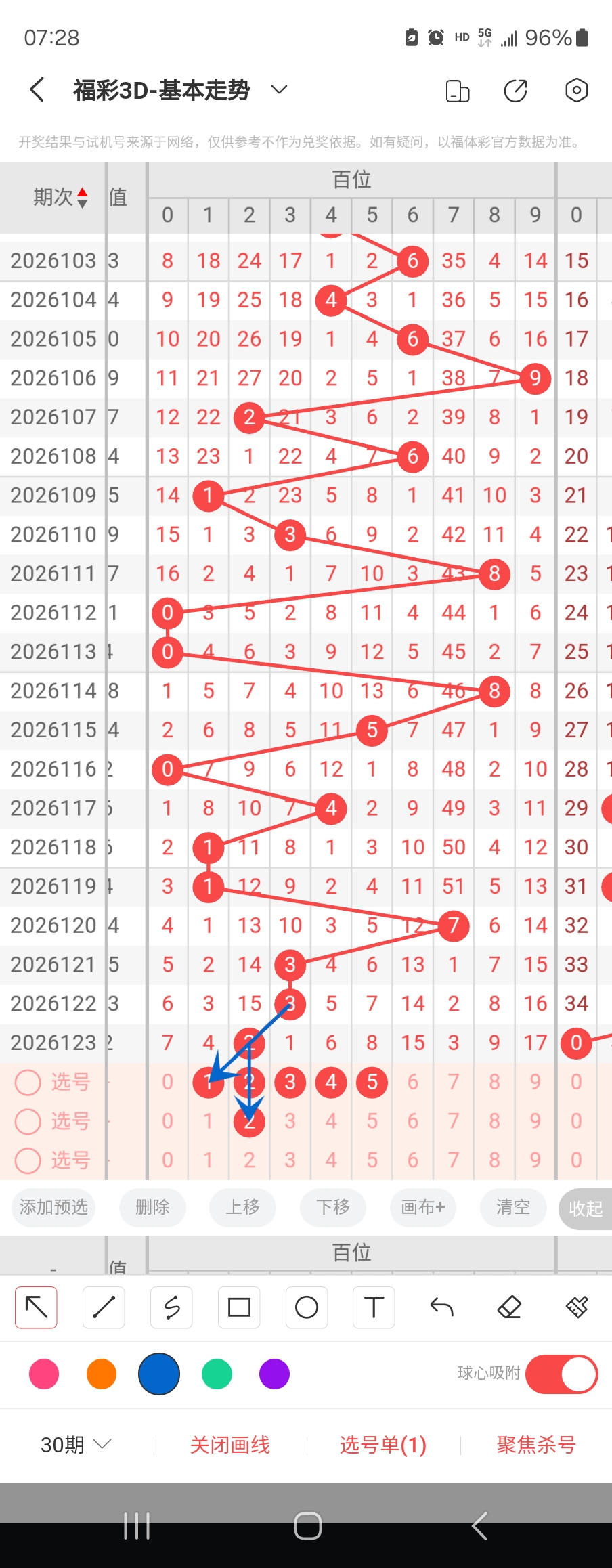Turn off the 球心吸附 switch

tap(561, 1374)
